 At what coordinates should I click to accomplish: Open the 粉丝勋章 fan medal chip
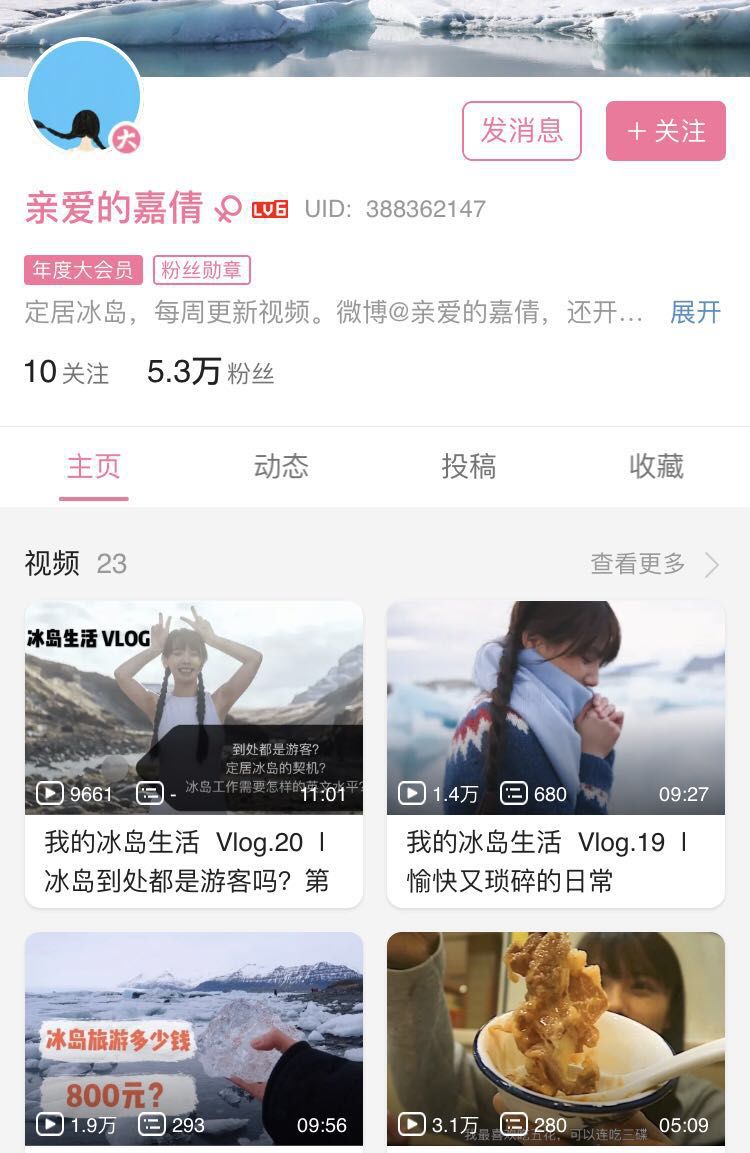201,270
